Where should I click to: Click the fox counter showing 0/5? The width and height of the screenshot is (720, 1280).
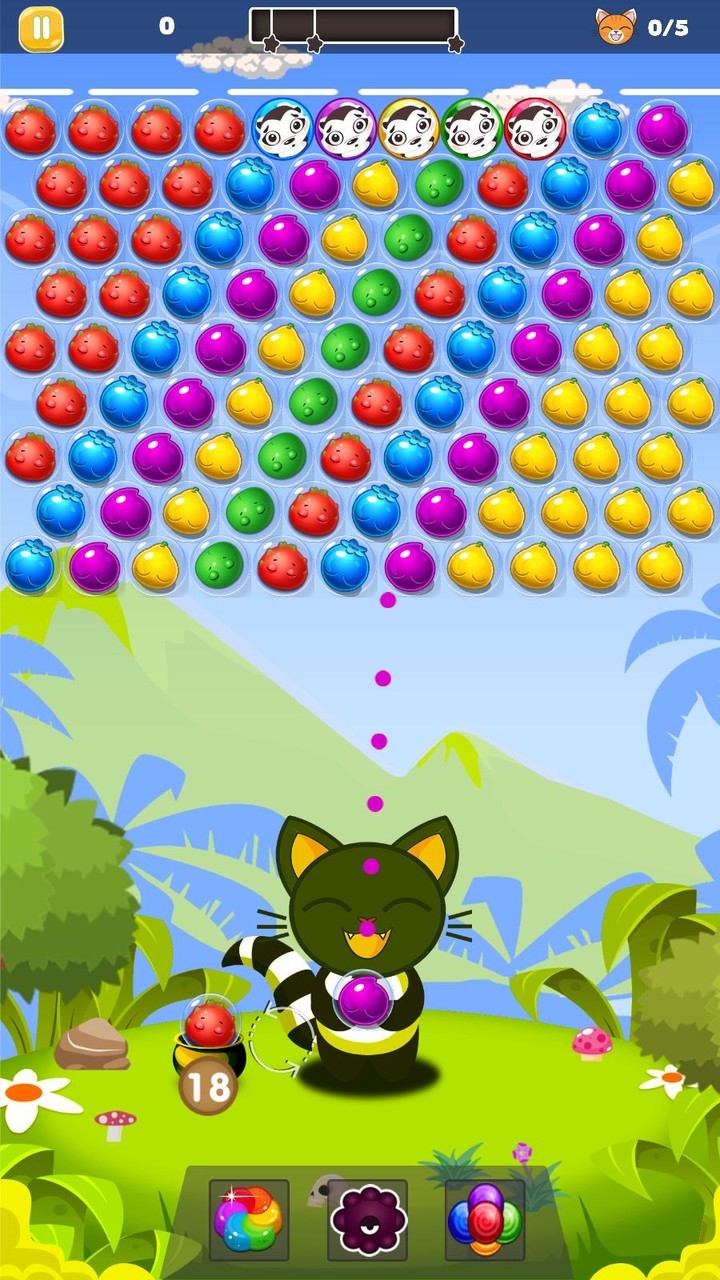640,27
